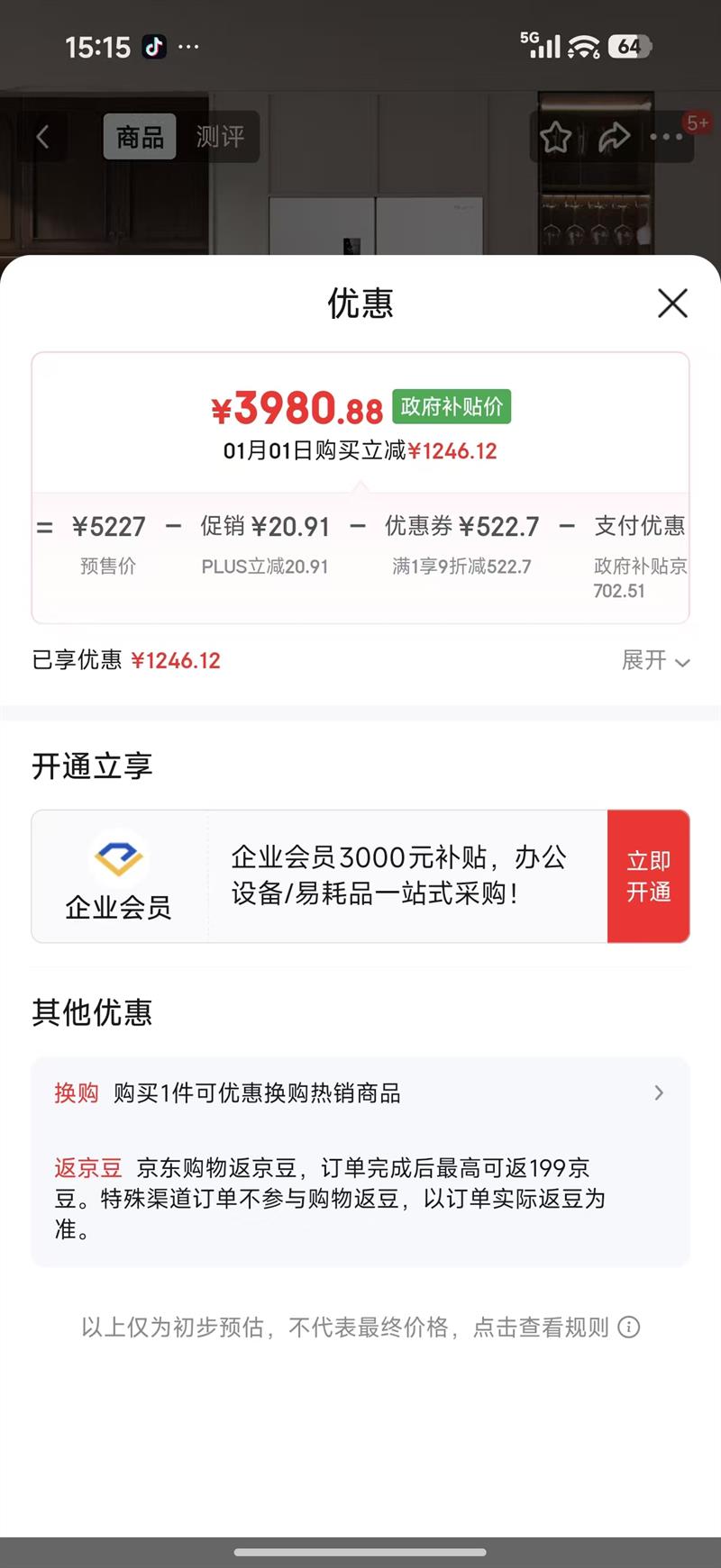Open the more options "..." menu

667,137
